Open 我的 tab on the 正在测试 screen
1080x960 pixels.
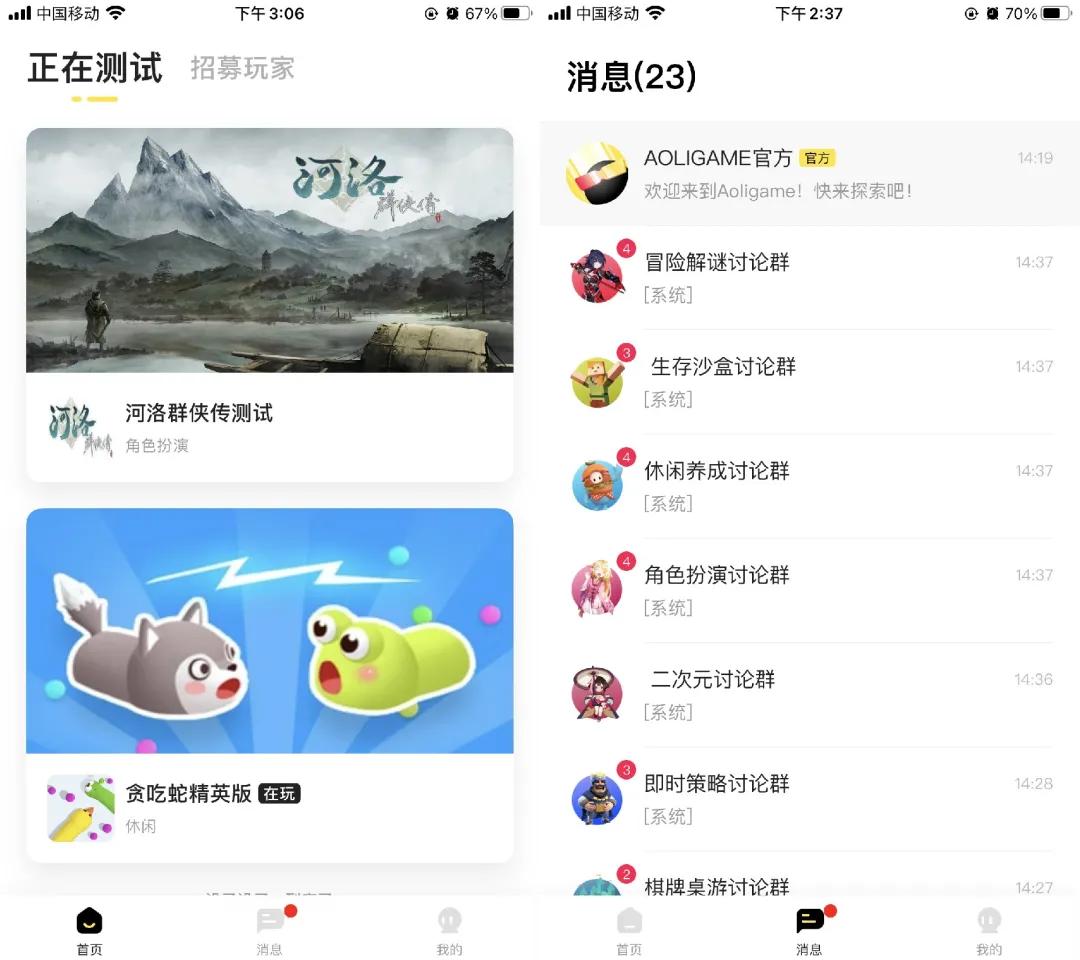[450, 931]
